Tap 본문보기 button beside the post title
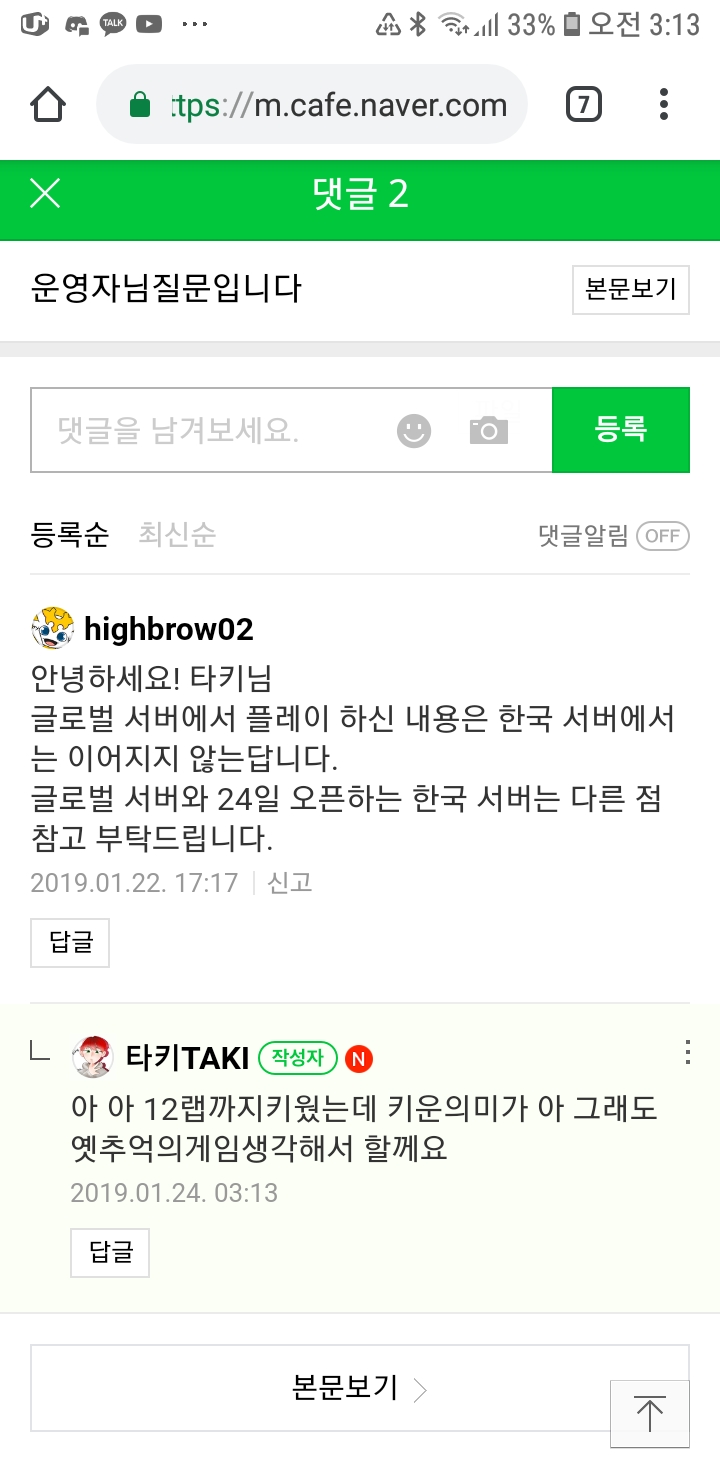 tap(631, 290)
